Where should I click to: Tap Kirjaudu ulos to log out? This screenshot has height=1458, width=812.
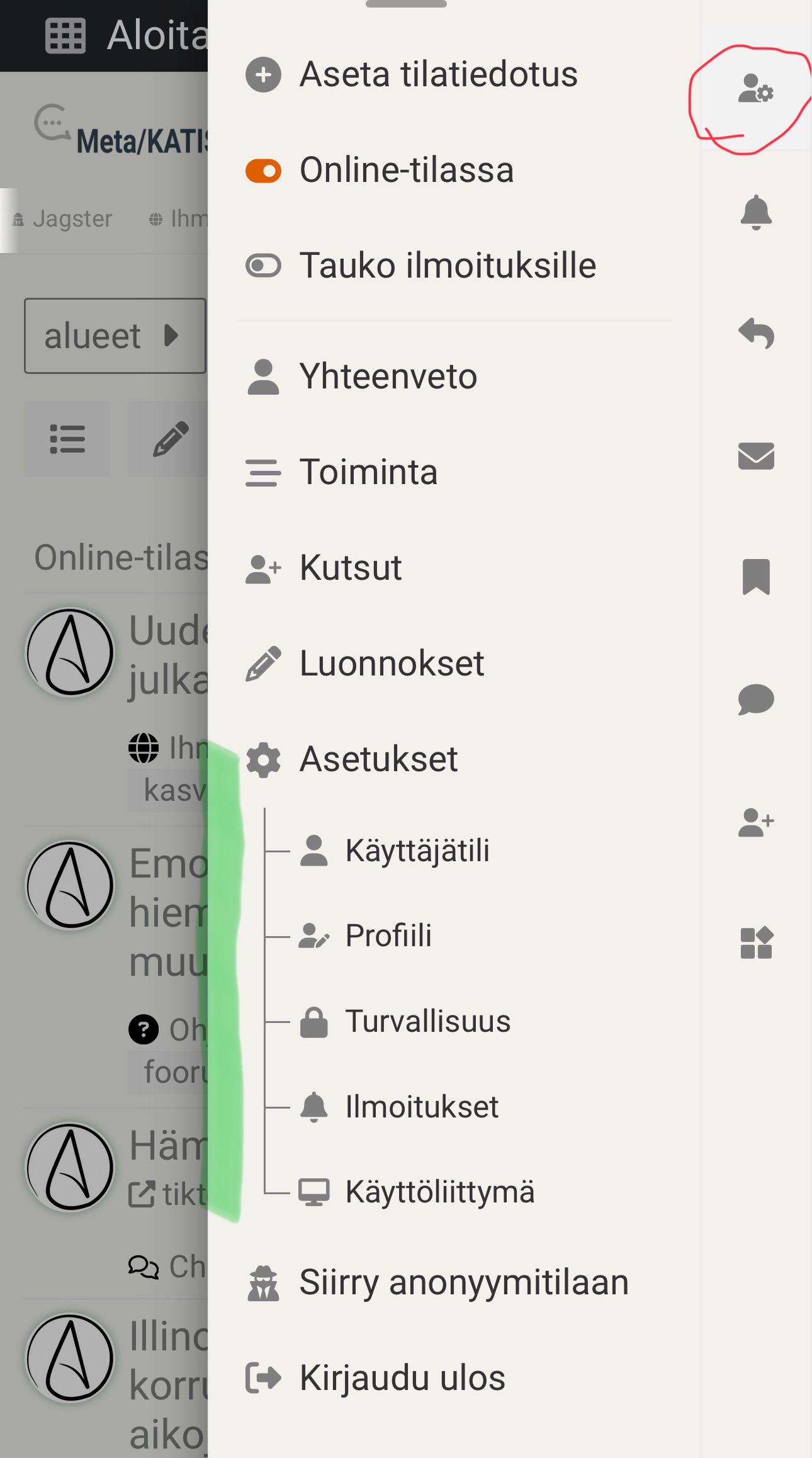[402, 1377]
